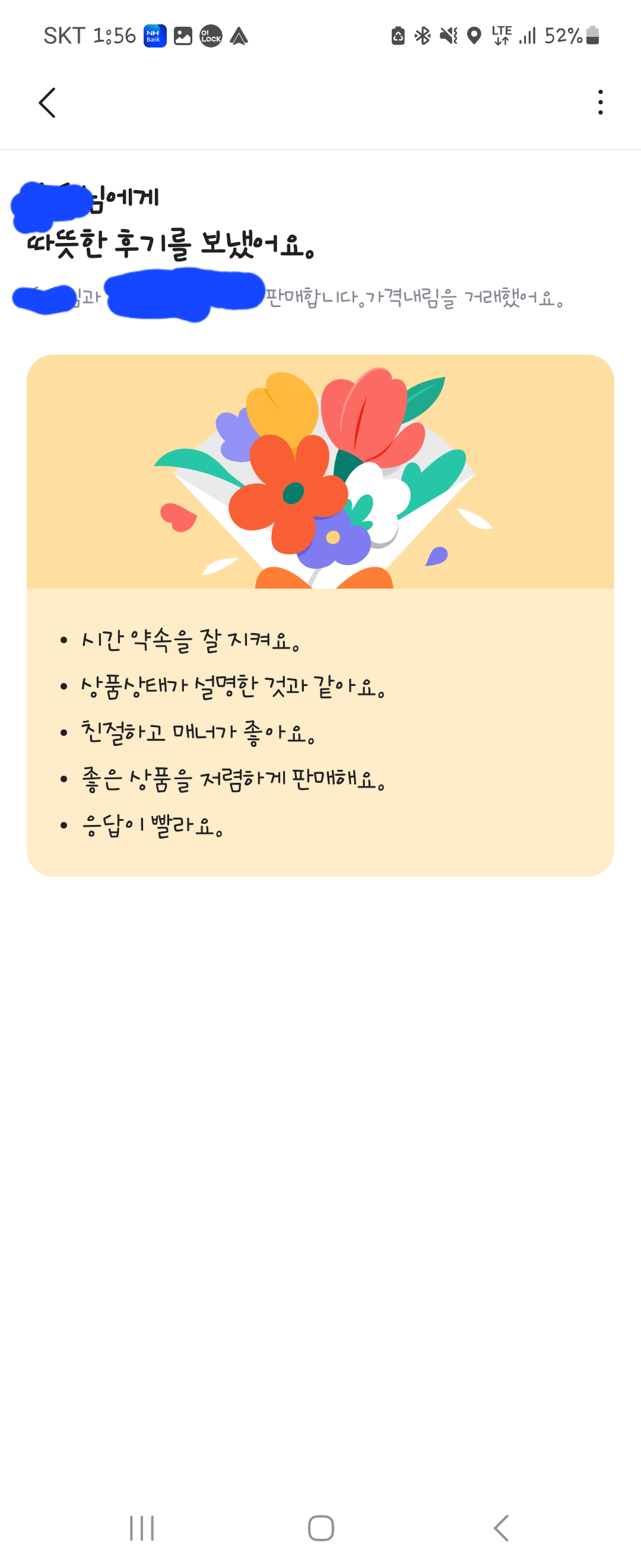Image resolution: width=641 pixels, height=1568 pixels.
Task: Tap the system back button at the bottom
Action: click(x=500, y=1527)
